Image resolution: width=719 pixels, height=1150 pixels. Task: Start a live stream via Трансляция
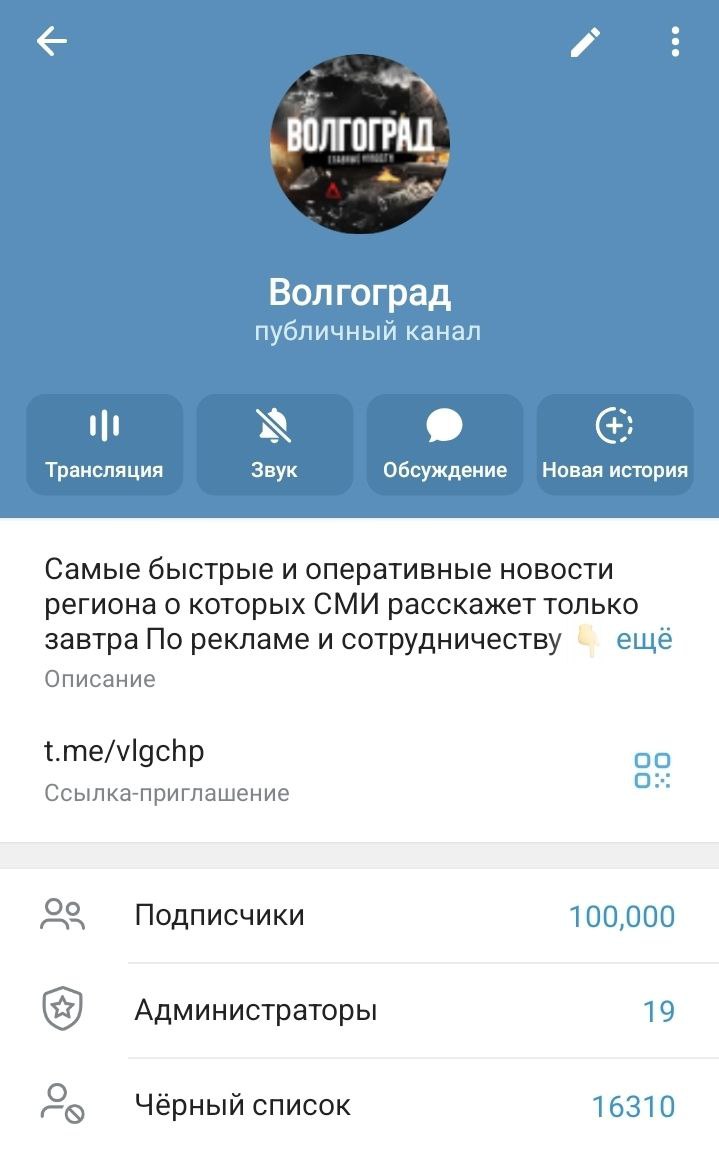(x=104, y=444)
